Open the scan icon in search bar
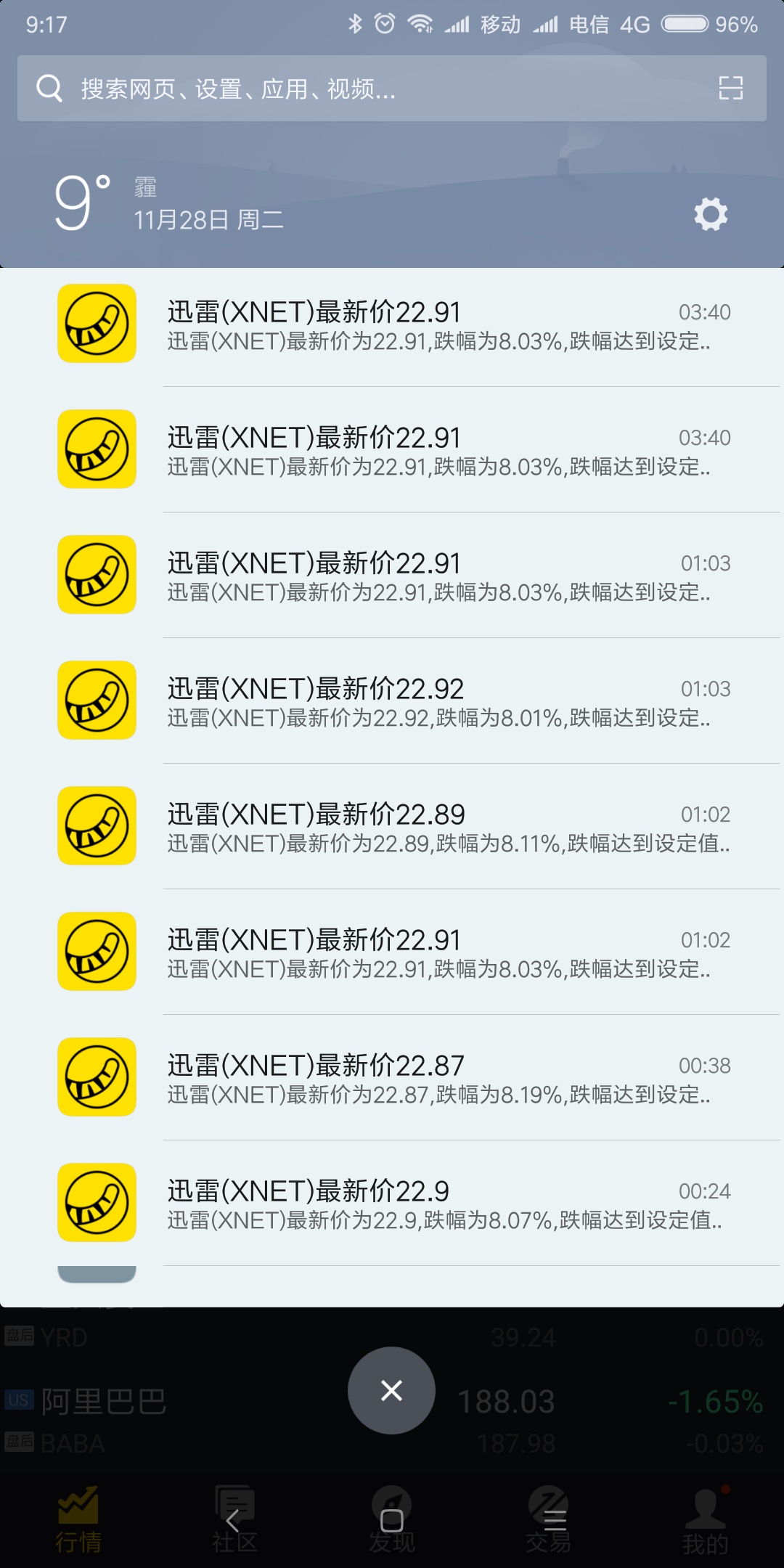784x1568 pixels. pos(730,88)
